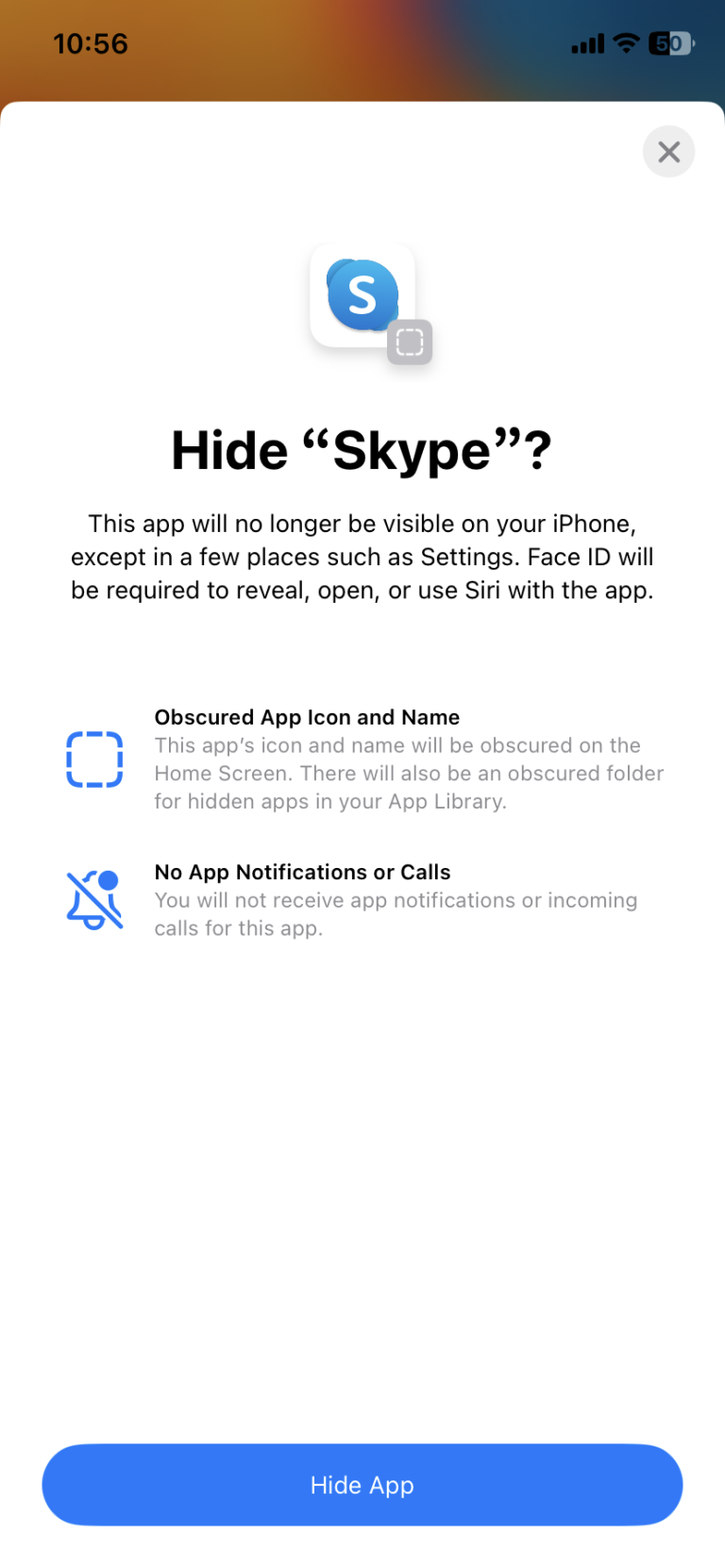Tap the muted notification bell icon

[x=94, y=898]
